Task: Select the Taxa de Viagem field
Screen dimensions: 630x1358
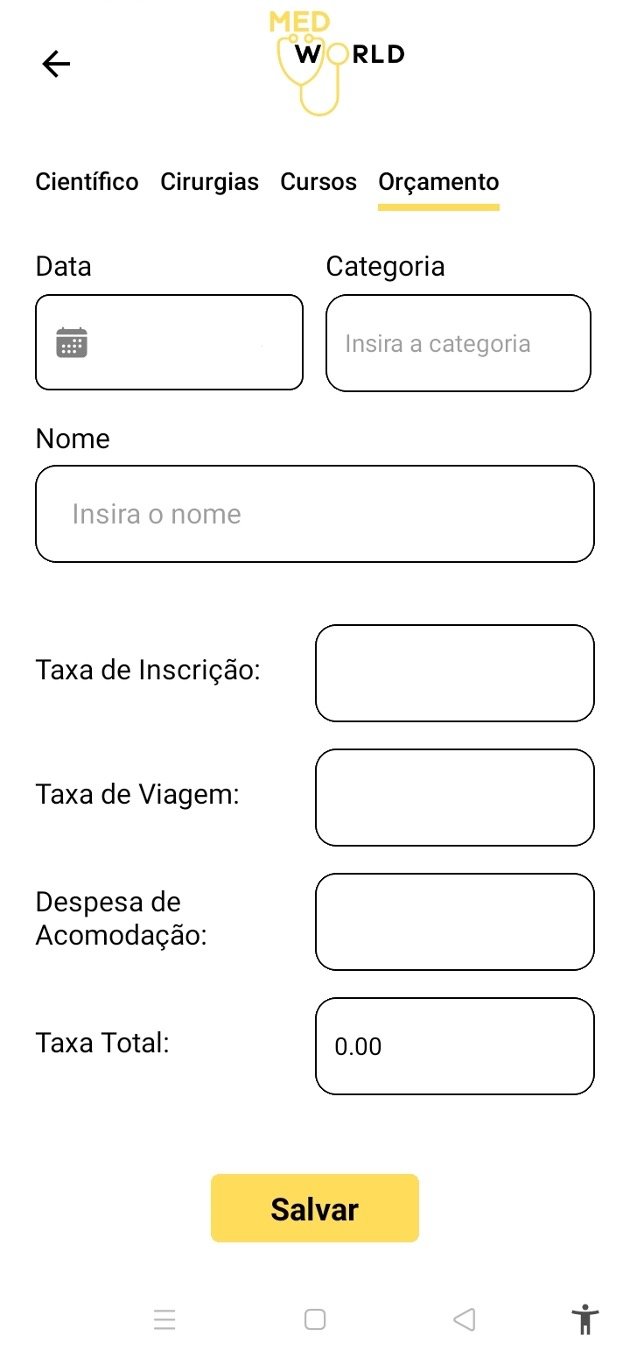Action: tap(454, 797)
